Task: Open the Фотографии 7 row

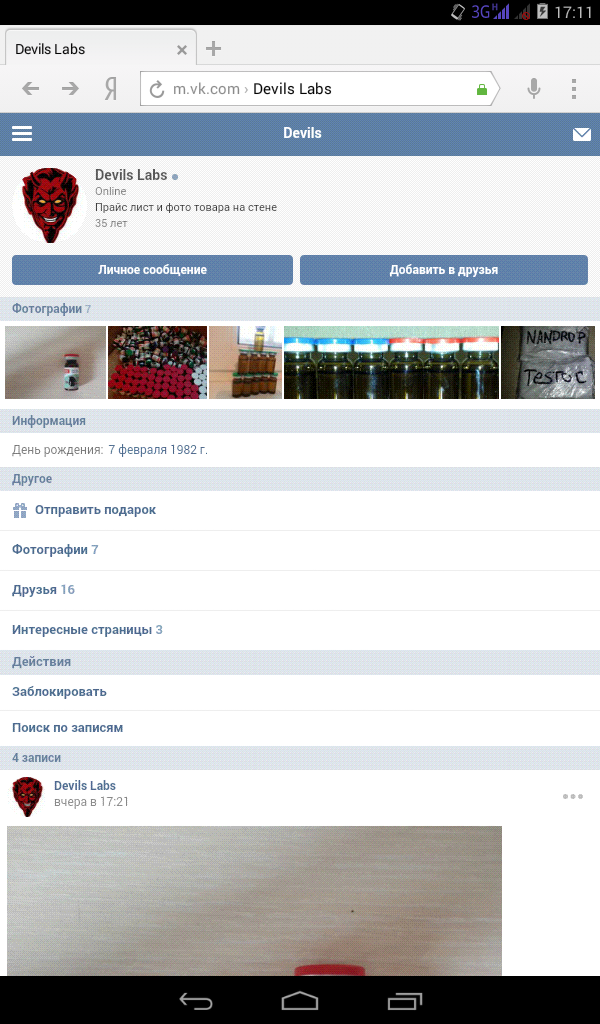Action: [x=55, y=550]
